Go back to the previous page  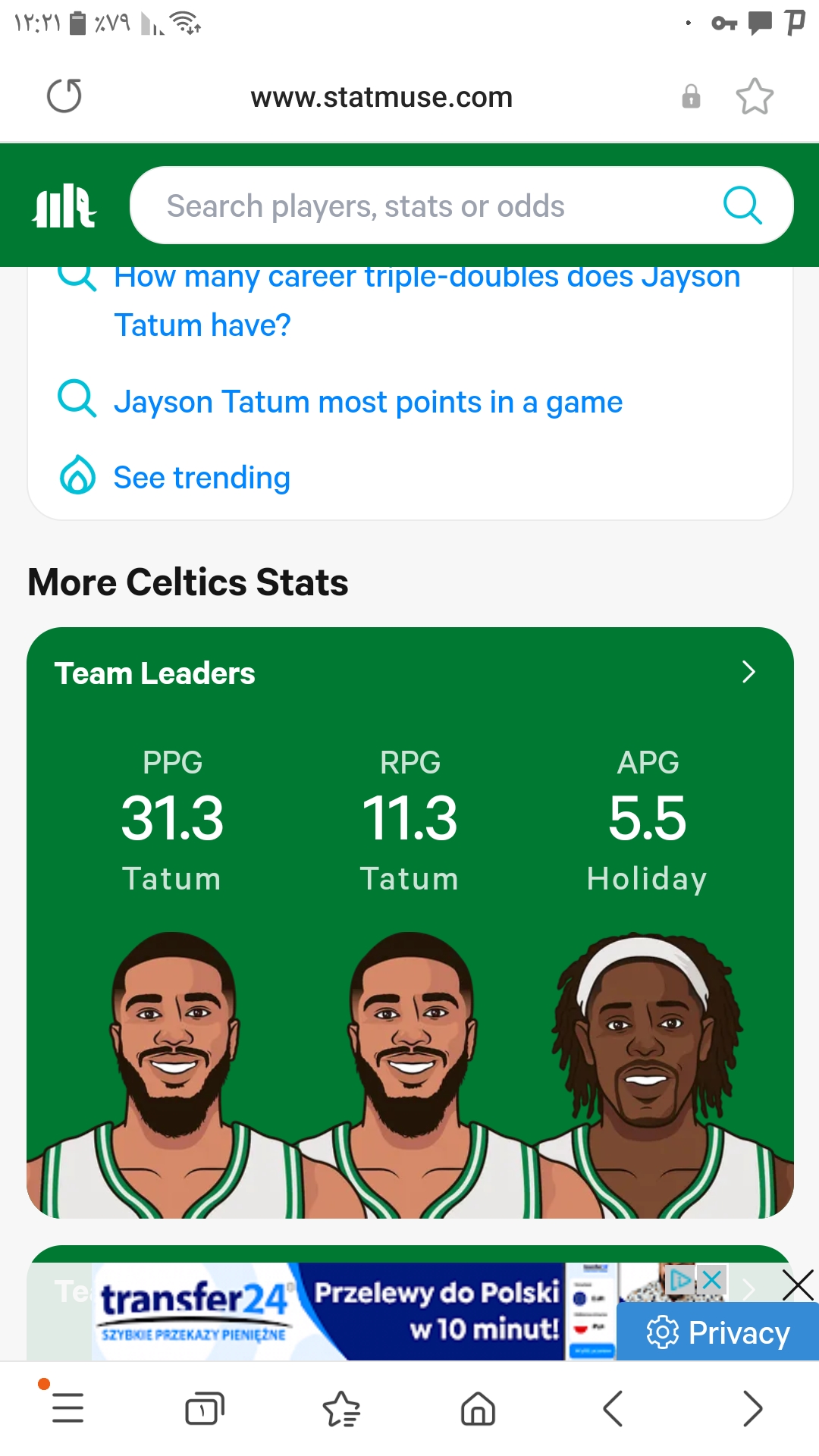pos(613,1409)
